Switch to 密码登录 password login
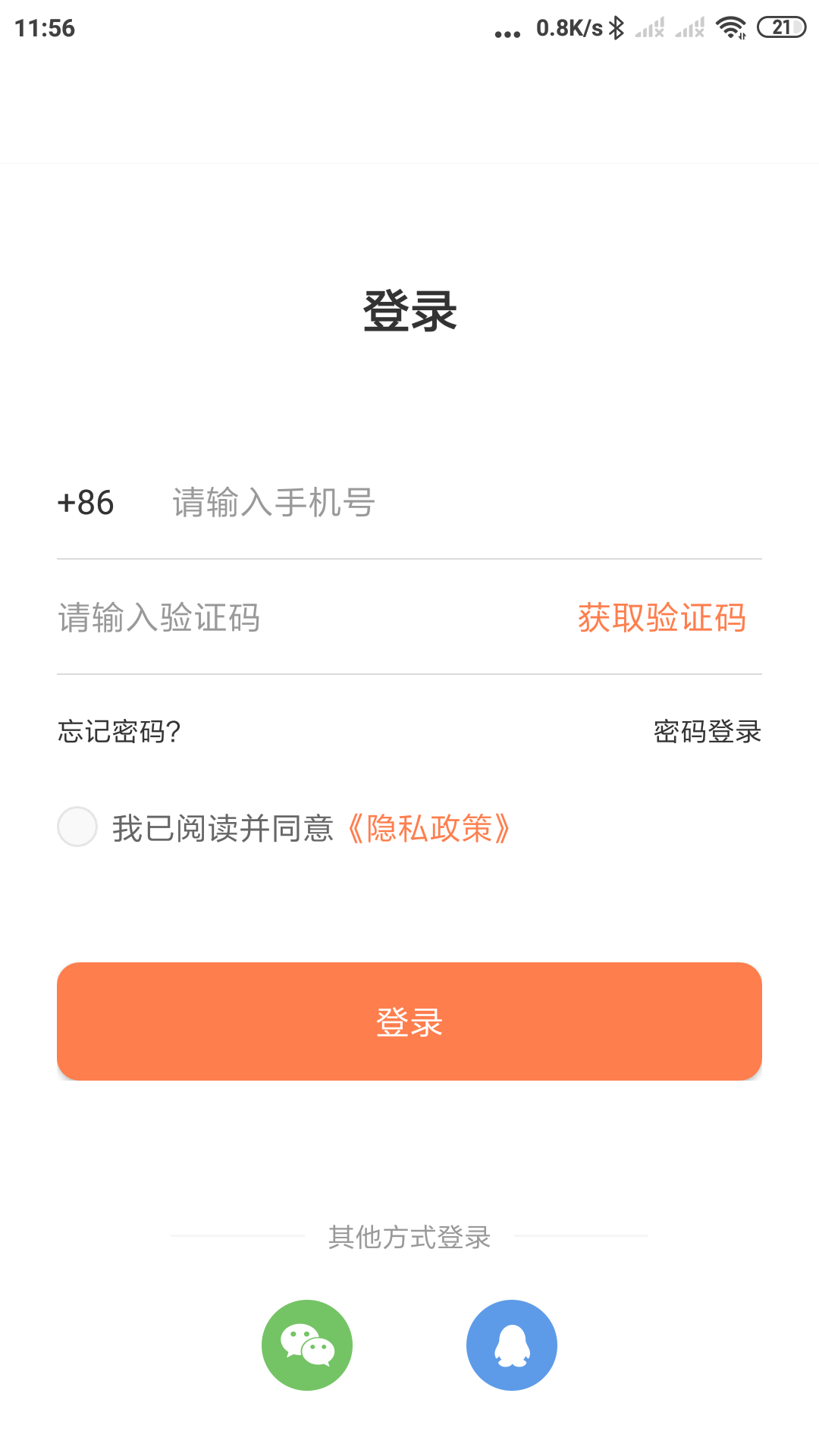 (707, 732)
